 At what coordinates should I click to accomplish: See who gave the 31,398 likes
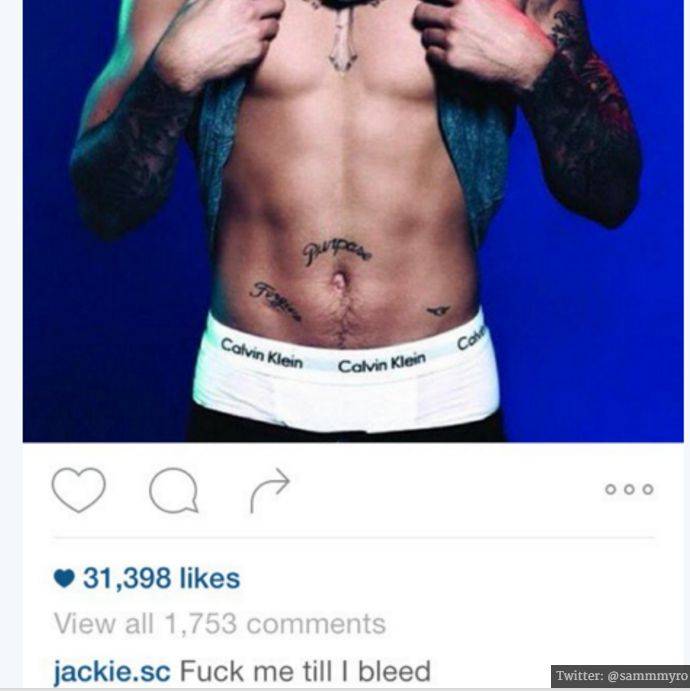click(x=160, y=578)
